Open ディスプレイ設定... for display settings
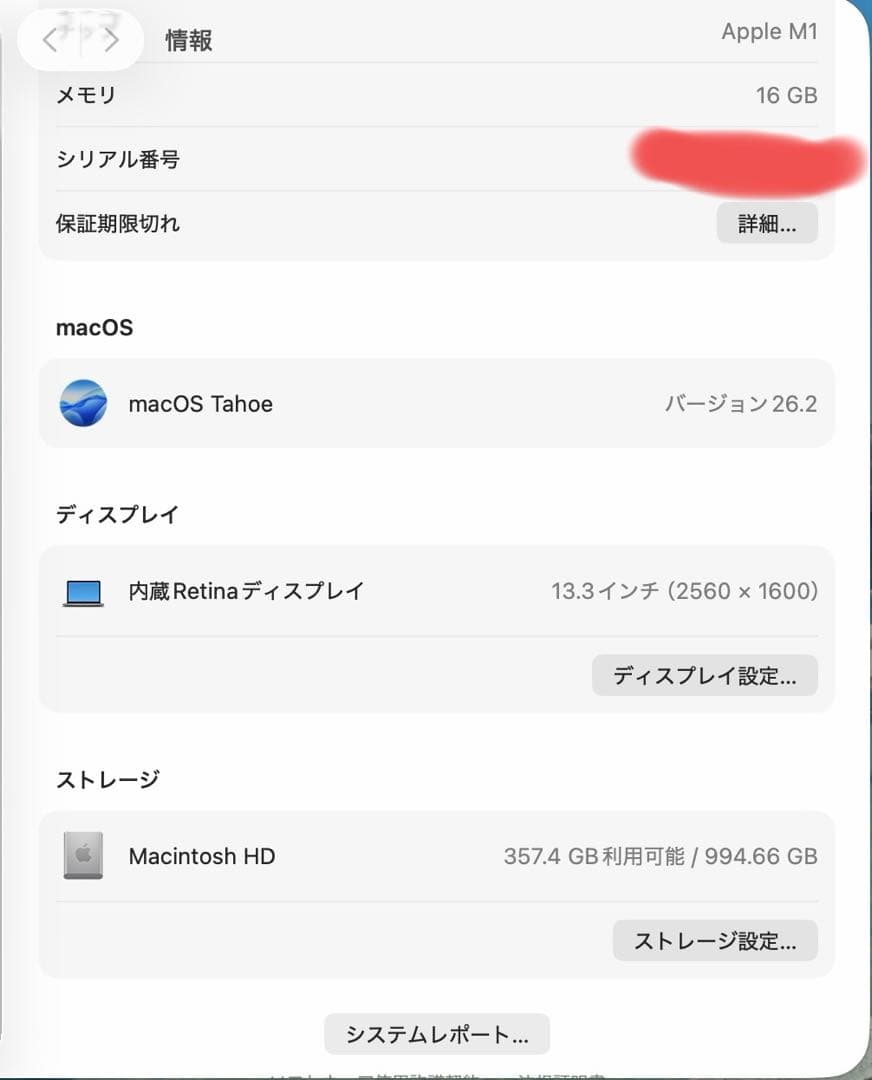872x1080 pixels. [704, 676]
